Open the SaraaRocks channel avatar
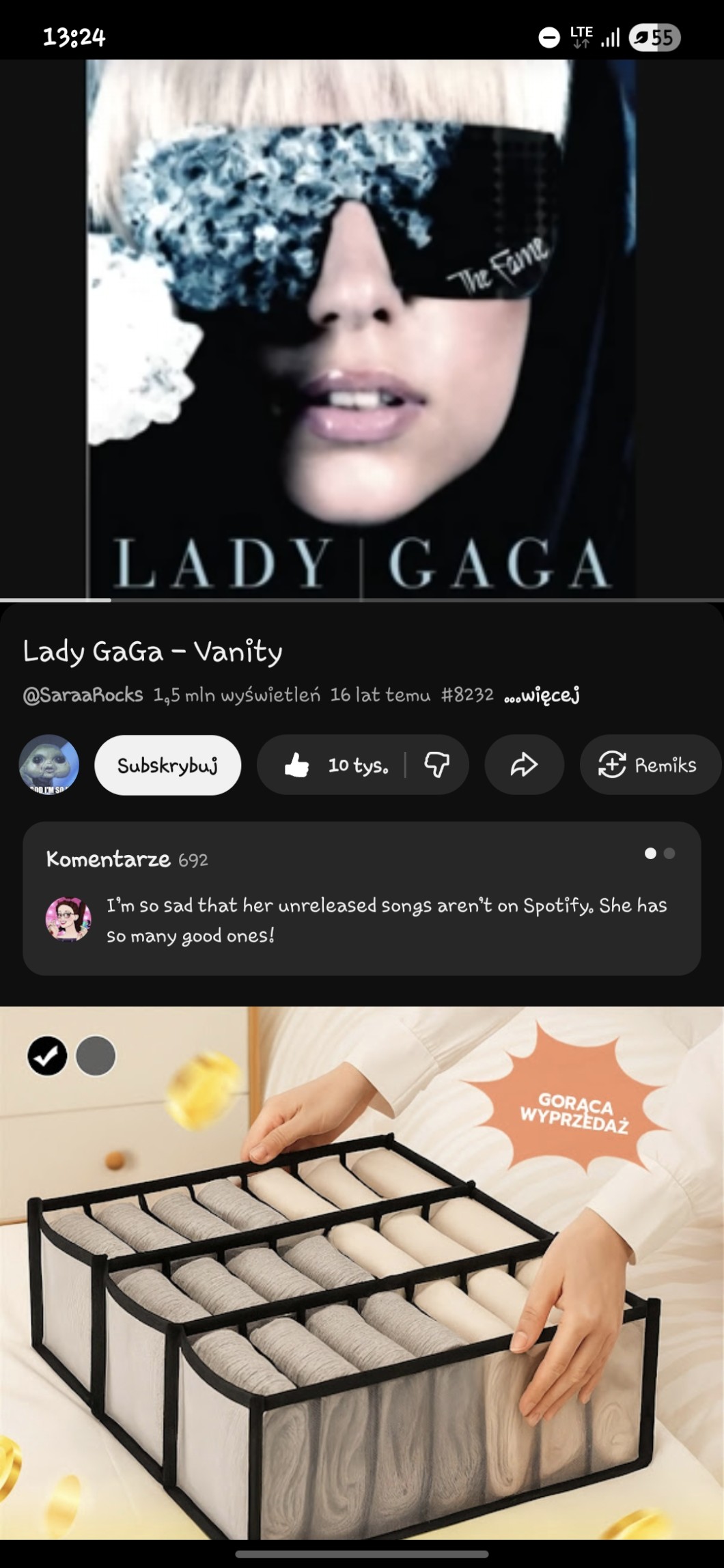The height and width of the screenshot is (1568, 724). click(x=48, y=765)
